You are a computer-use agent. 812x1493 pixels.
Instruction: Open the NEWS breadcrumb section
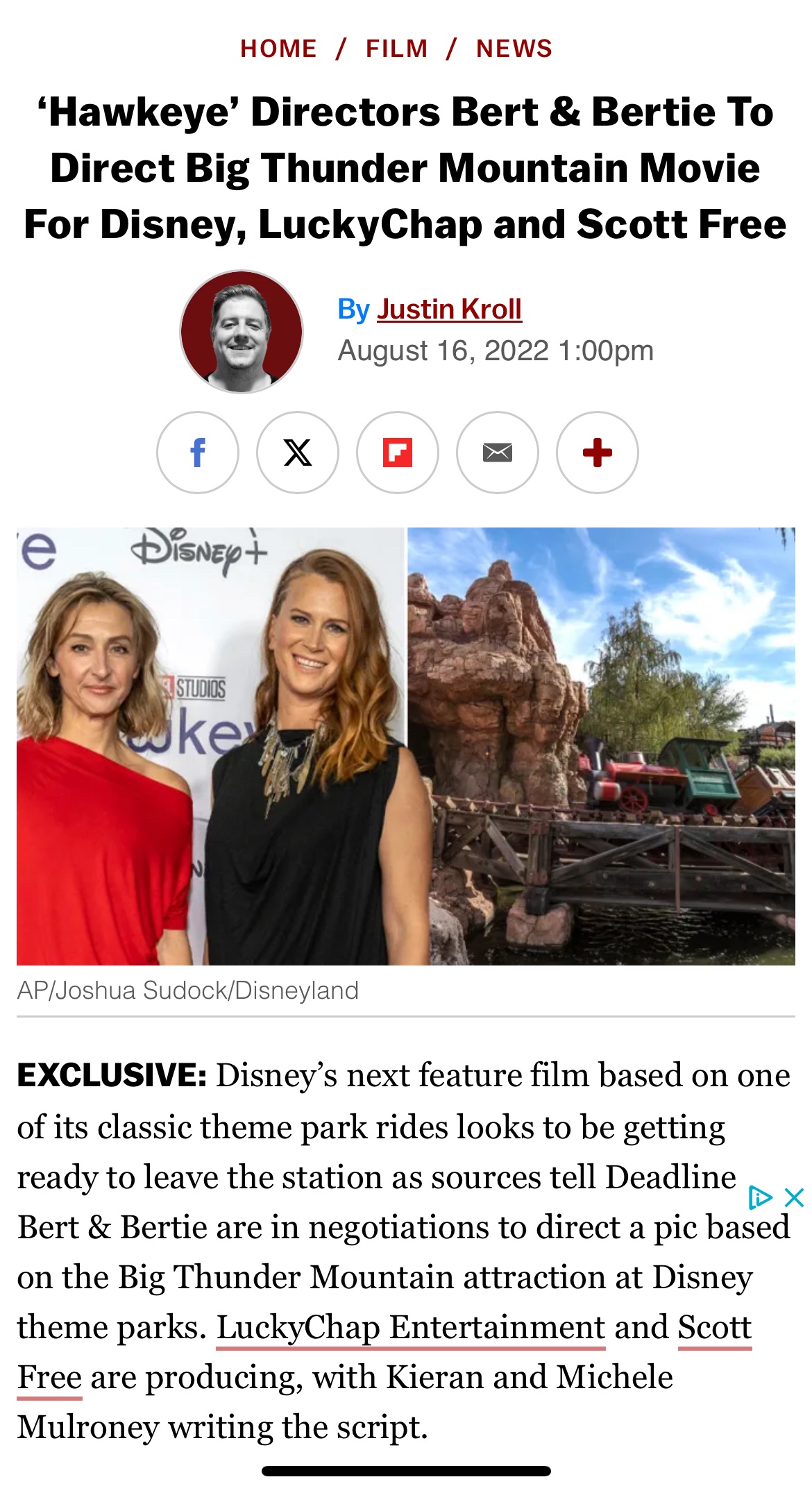click(514, 49)
